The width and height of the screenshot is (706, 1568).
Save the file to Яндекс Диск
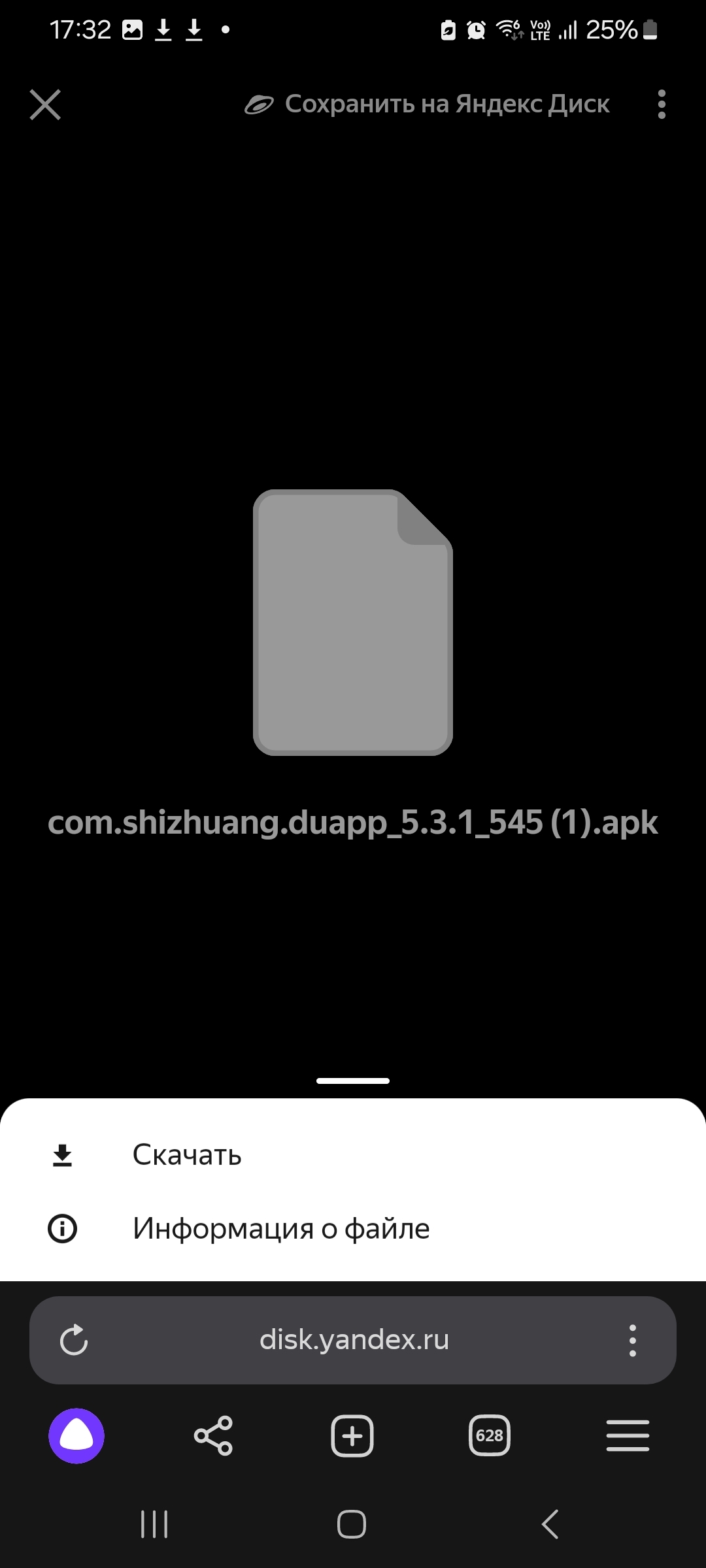[x=428, y=105]
